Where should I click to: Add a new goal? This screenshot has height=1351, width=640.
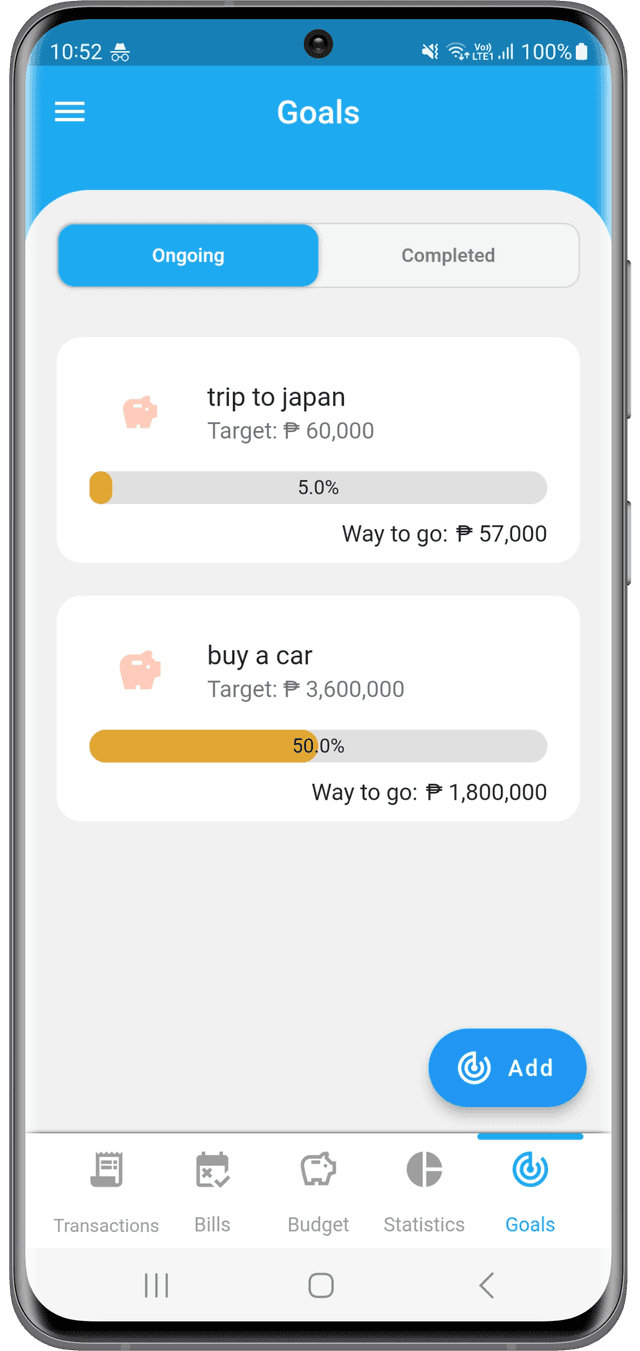pyautogui.click(x=507, y=1067)
